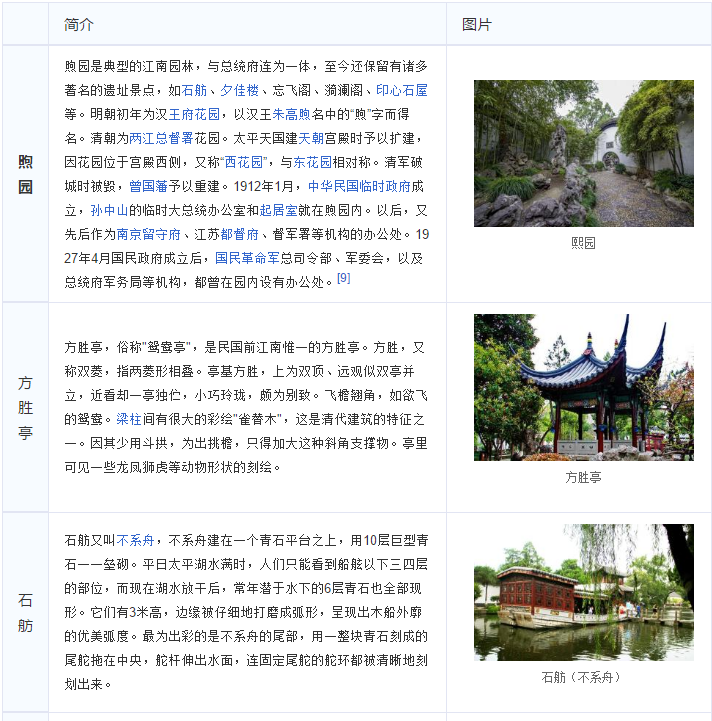
Task: Follow the 王府花园 link
Action: (x=196, y=114)
